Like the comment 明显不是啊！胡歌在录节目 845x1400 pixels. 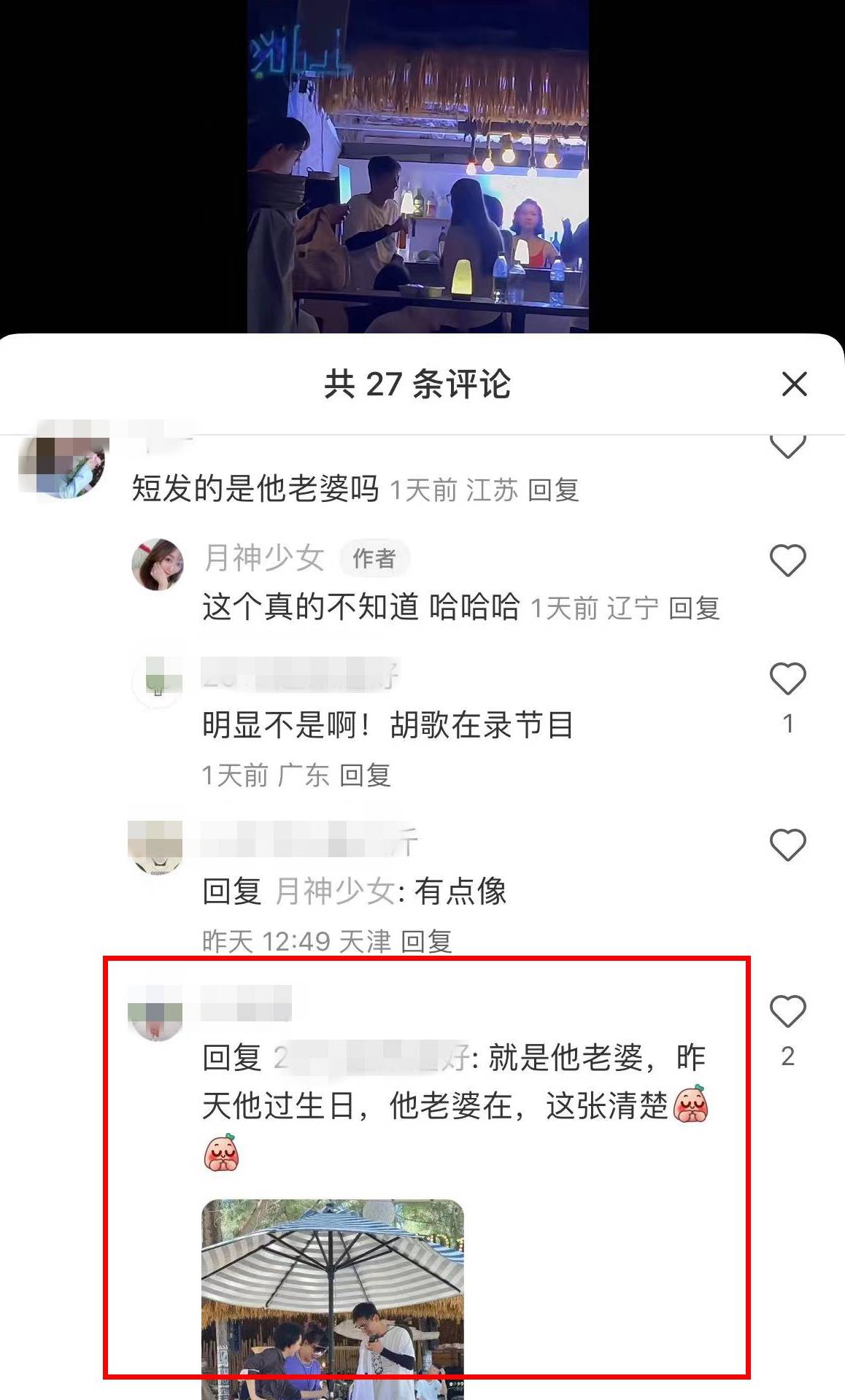(x=787, y=679)
